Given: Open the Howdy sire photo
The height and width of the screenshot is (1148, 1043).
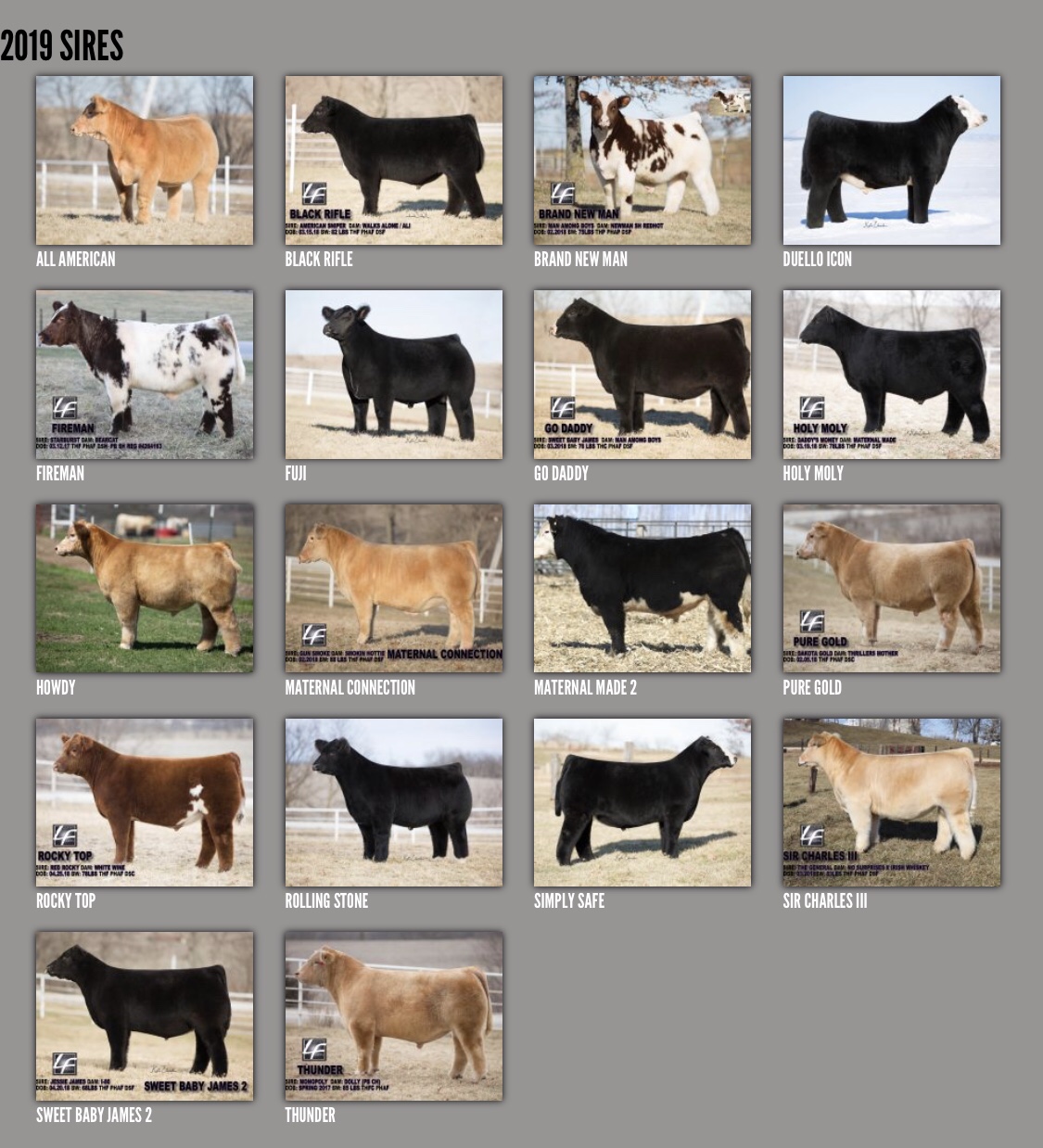Looking at the screenshot, I should pos(144,588).
